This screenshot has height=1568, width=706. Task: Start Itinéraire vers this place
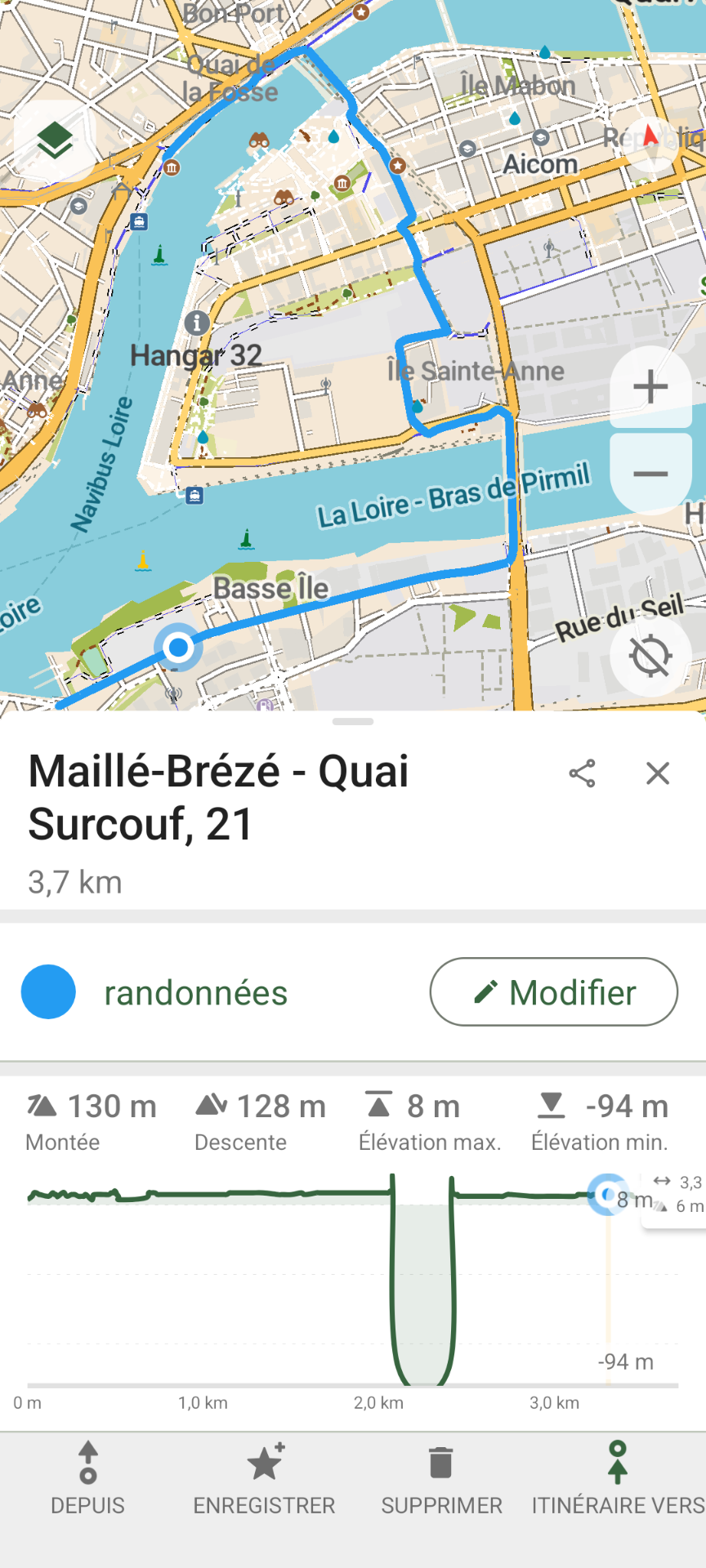tap(618, 1479)
